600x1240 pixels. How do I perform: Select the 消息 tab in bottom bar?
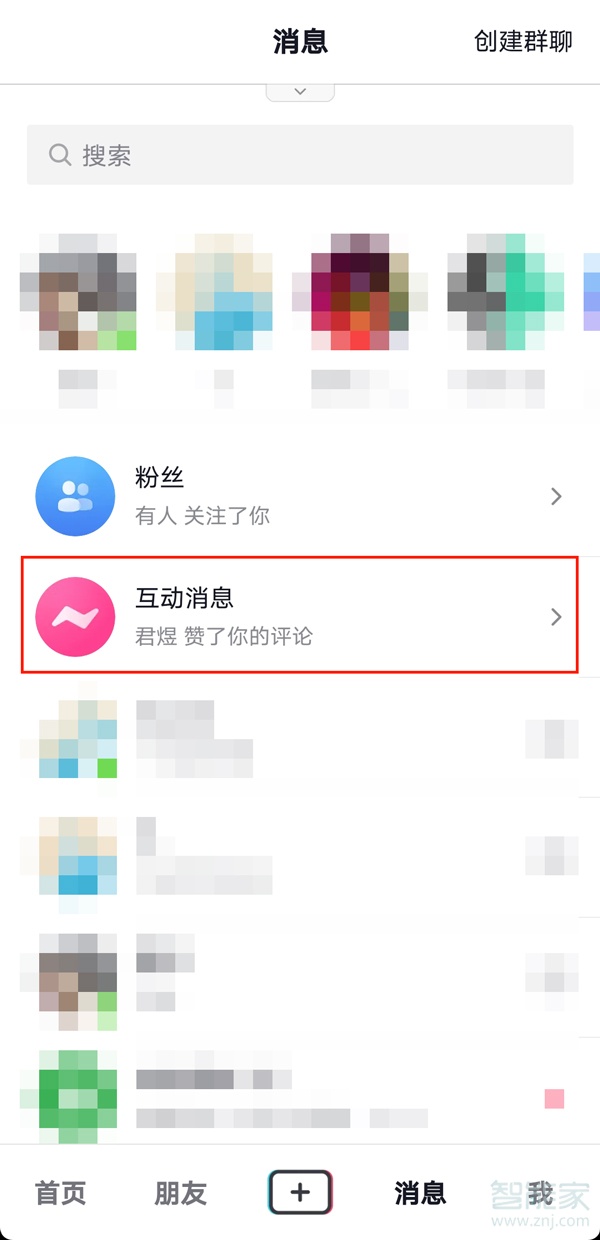[x=420, y=1192]
